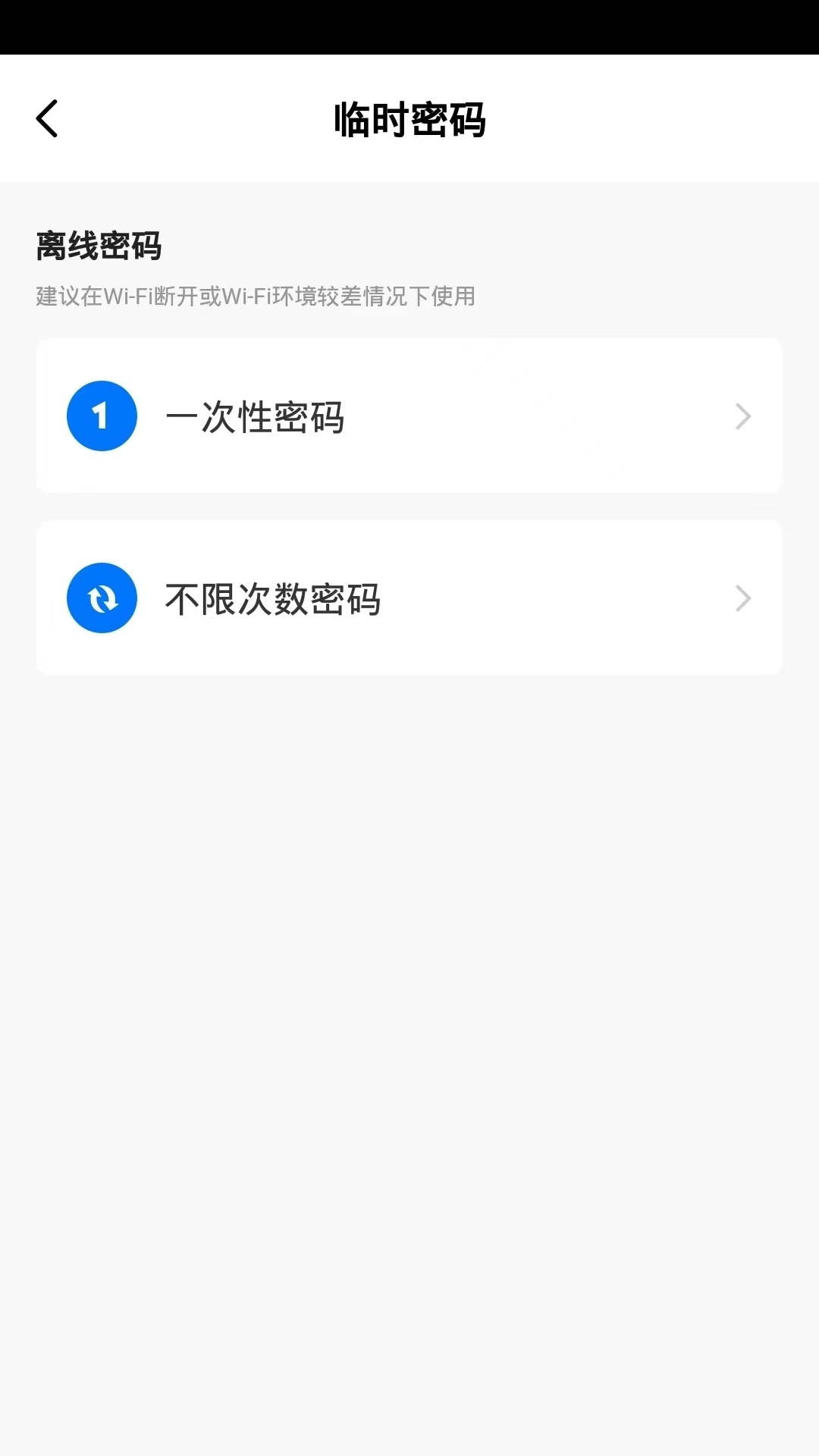The height and width of the screenshot is (1456, 819).
Task: Click the 不限次数密码 label text
Action: pyautogui.click(x=274, y=599)
